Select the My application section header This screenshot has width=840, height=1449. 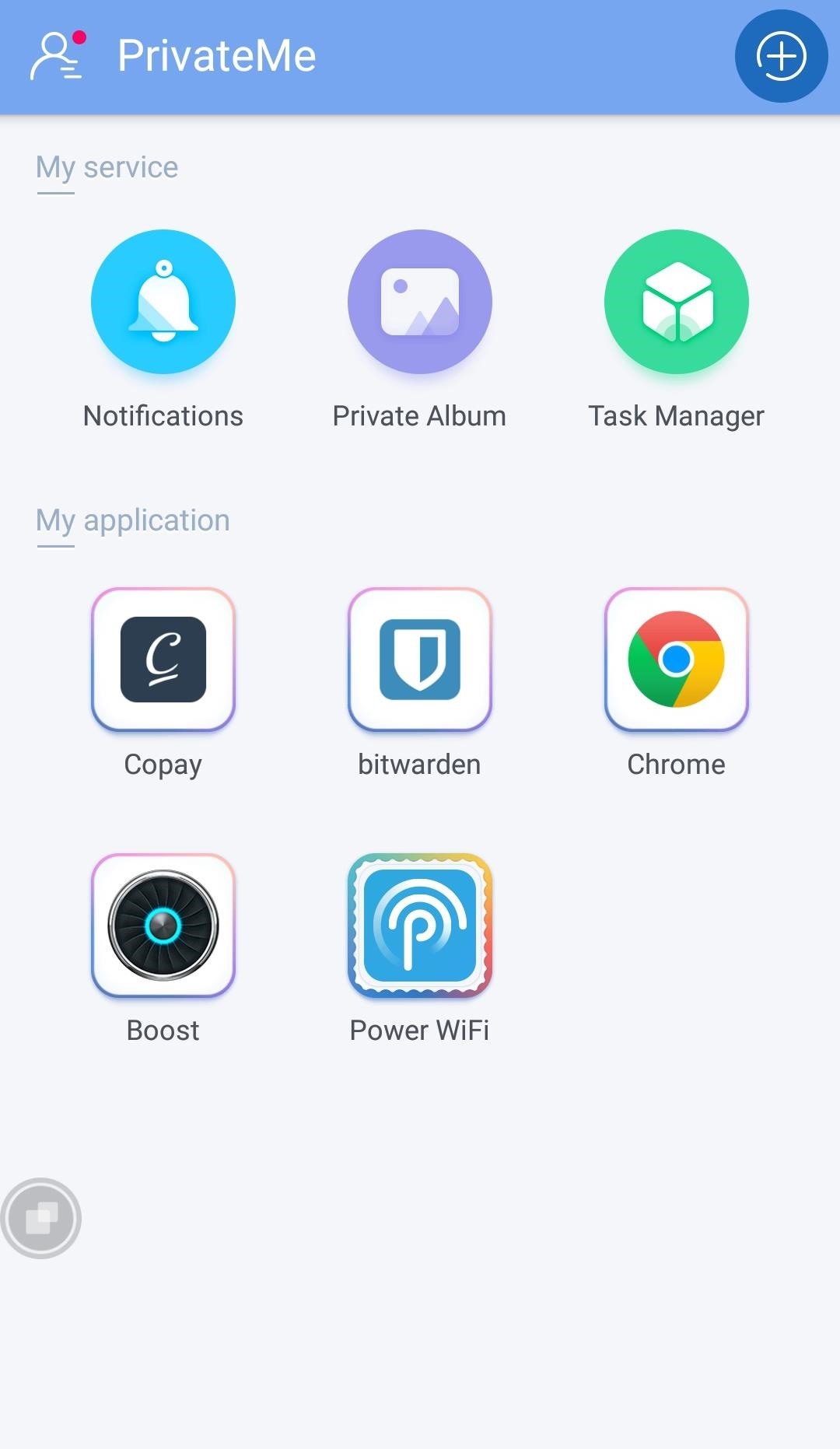click(133, 520)
